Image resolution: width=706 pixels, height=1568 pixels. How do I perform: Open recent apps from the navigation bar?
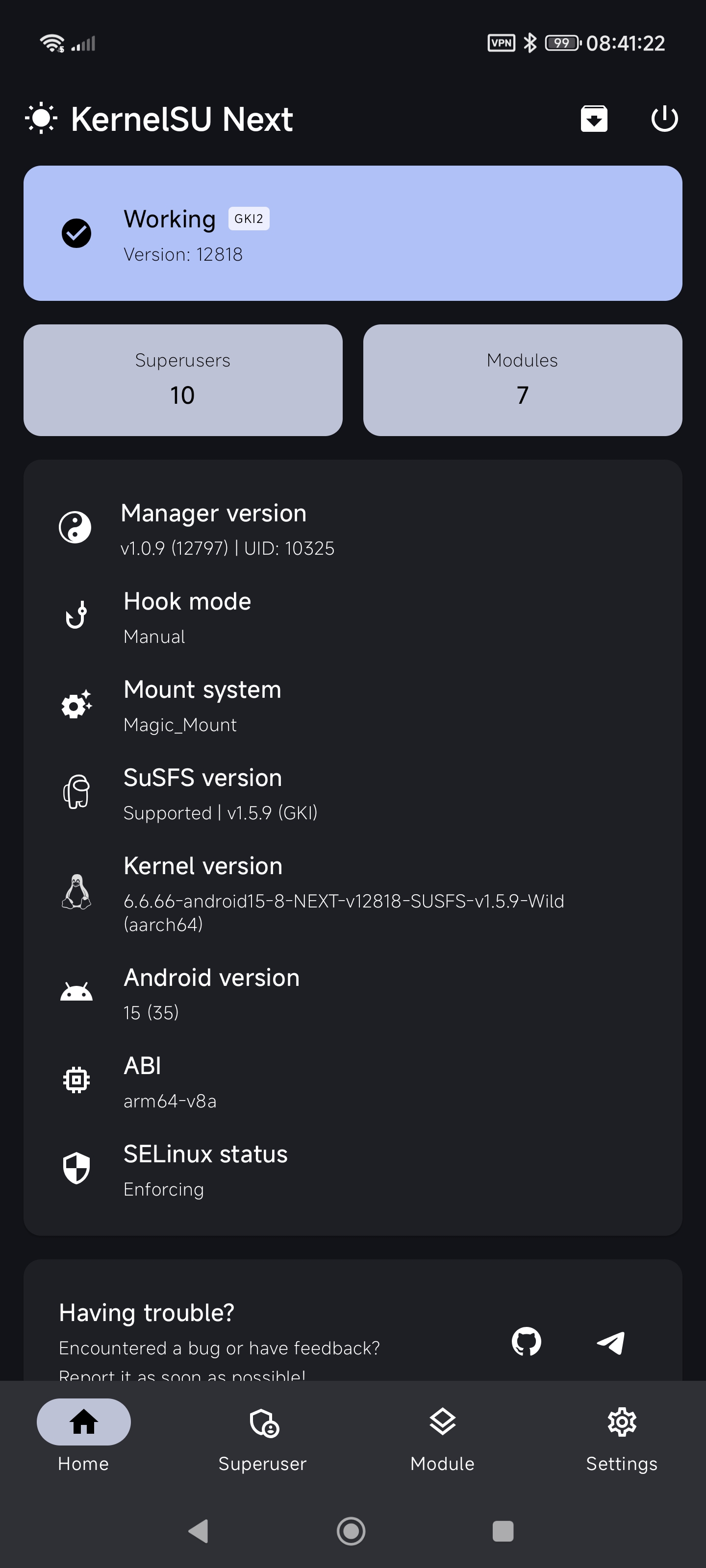tap(503, 1531)
